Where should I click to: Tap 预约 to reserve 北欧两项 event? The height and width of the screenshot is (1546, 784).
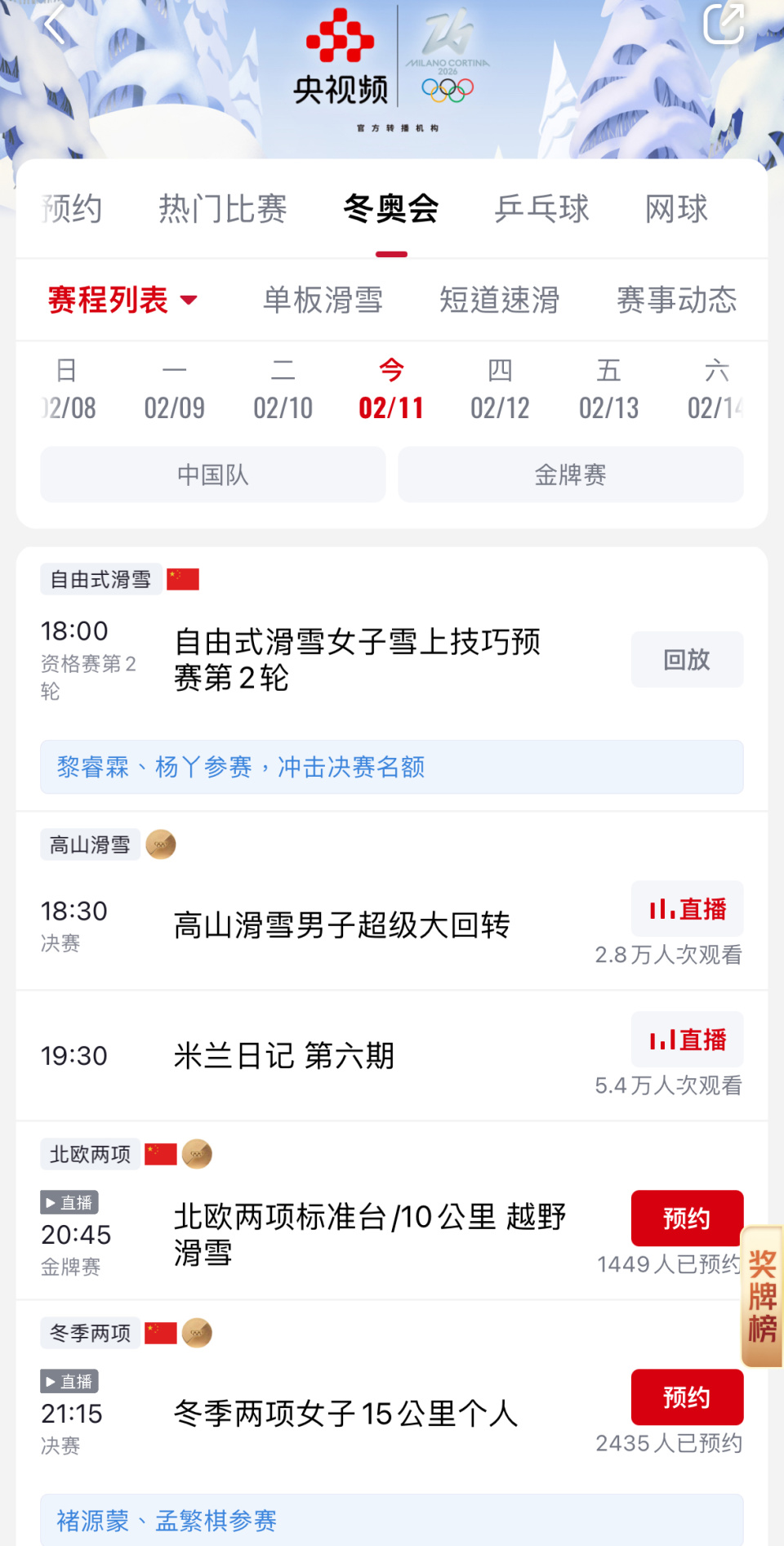tap(687, 1218)
